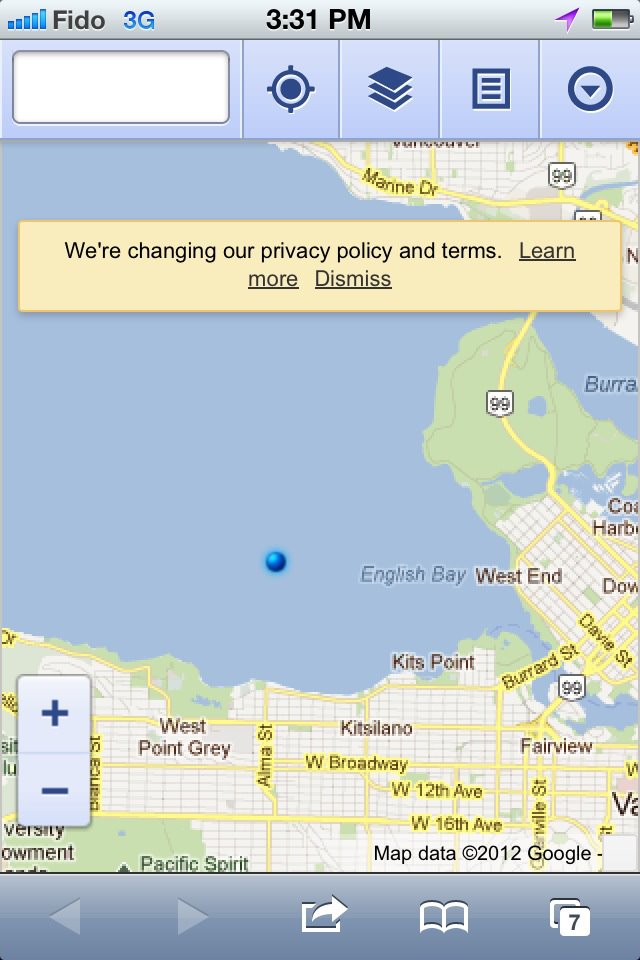Zoom in with the plus button
The width and height of the screenshot is (640, 960).
coord(54,714)
